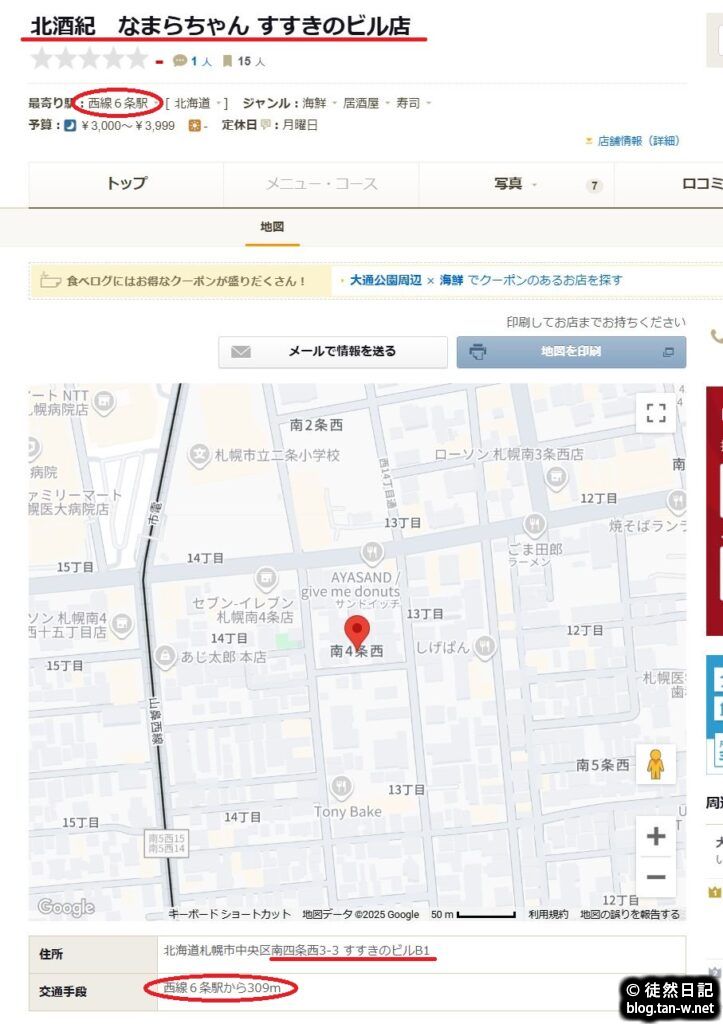Zoom in on the map
Image resolution: width=723 pixels, height=1024 pixels.
click(656, 836)
